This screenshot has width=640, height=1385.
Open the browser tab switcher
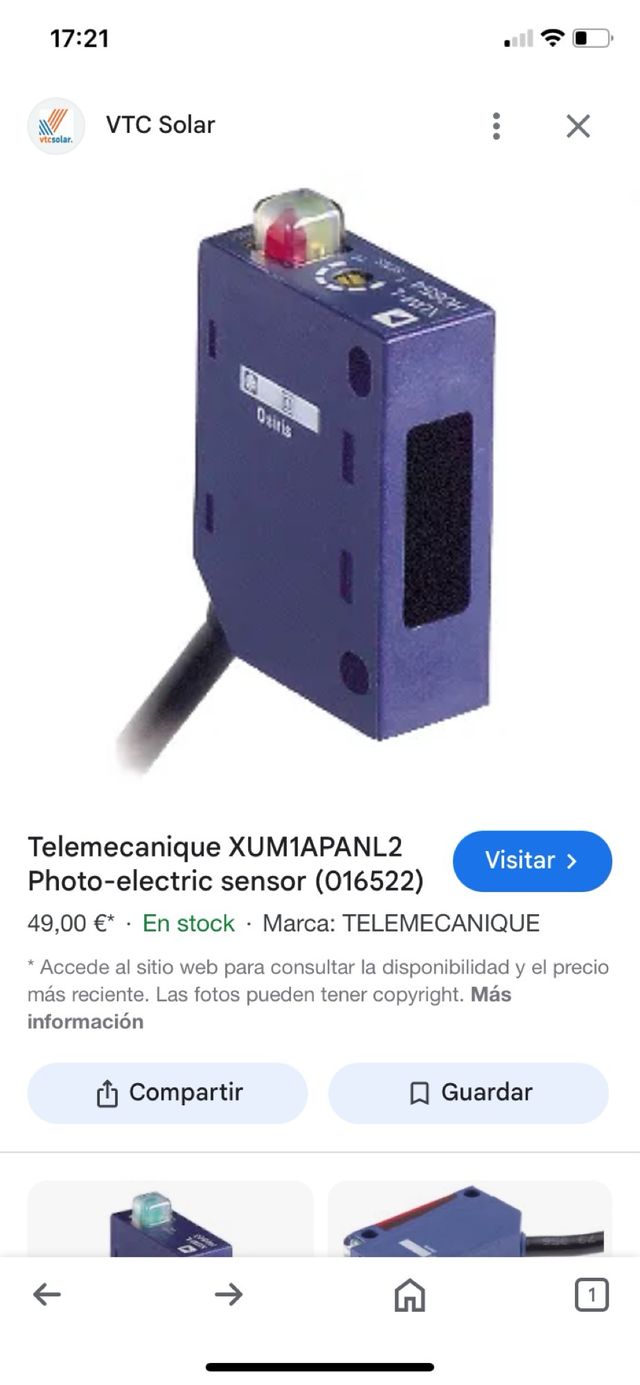click(591, 1295)
